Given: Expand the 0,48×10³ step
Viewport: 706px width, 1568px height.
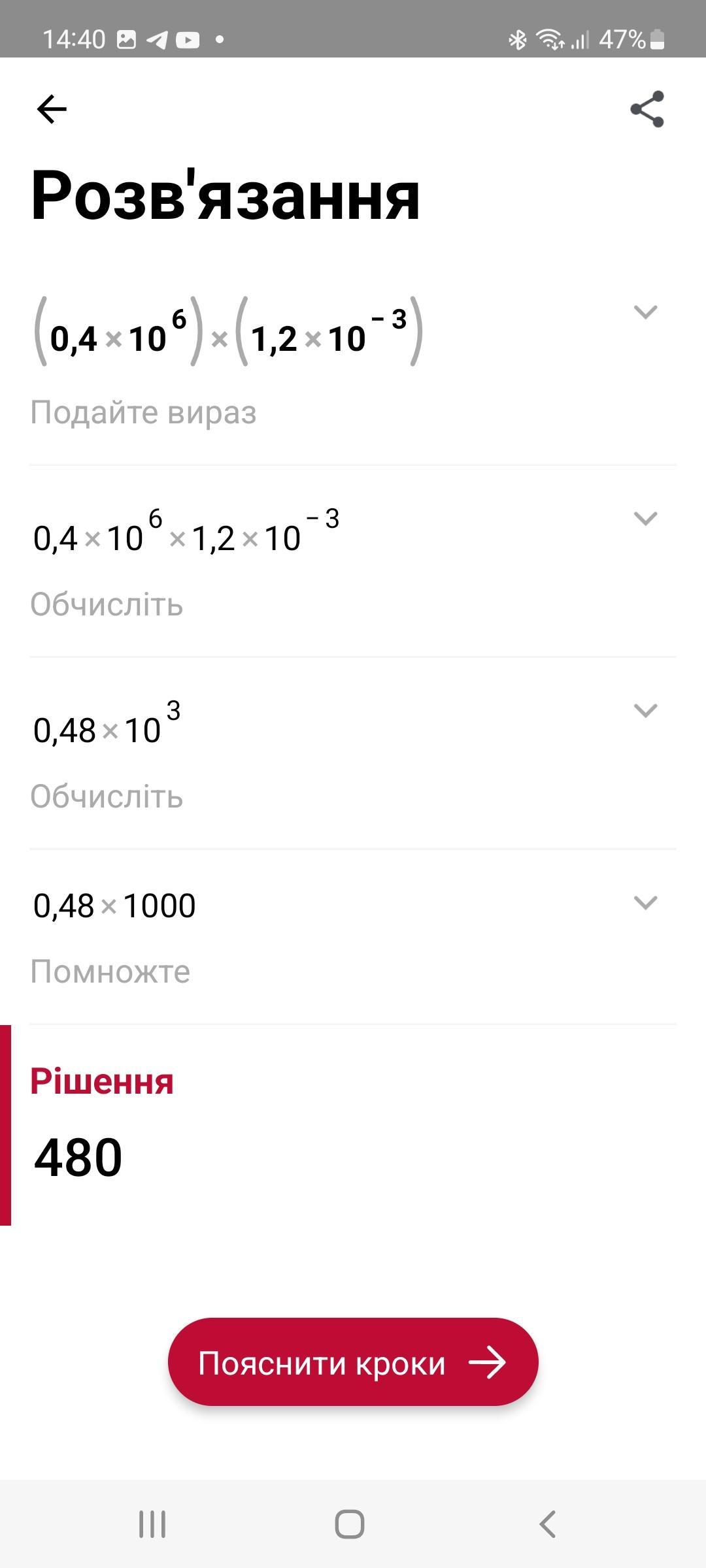Looking at the screenshot, I should [645, 711].
